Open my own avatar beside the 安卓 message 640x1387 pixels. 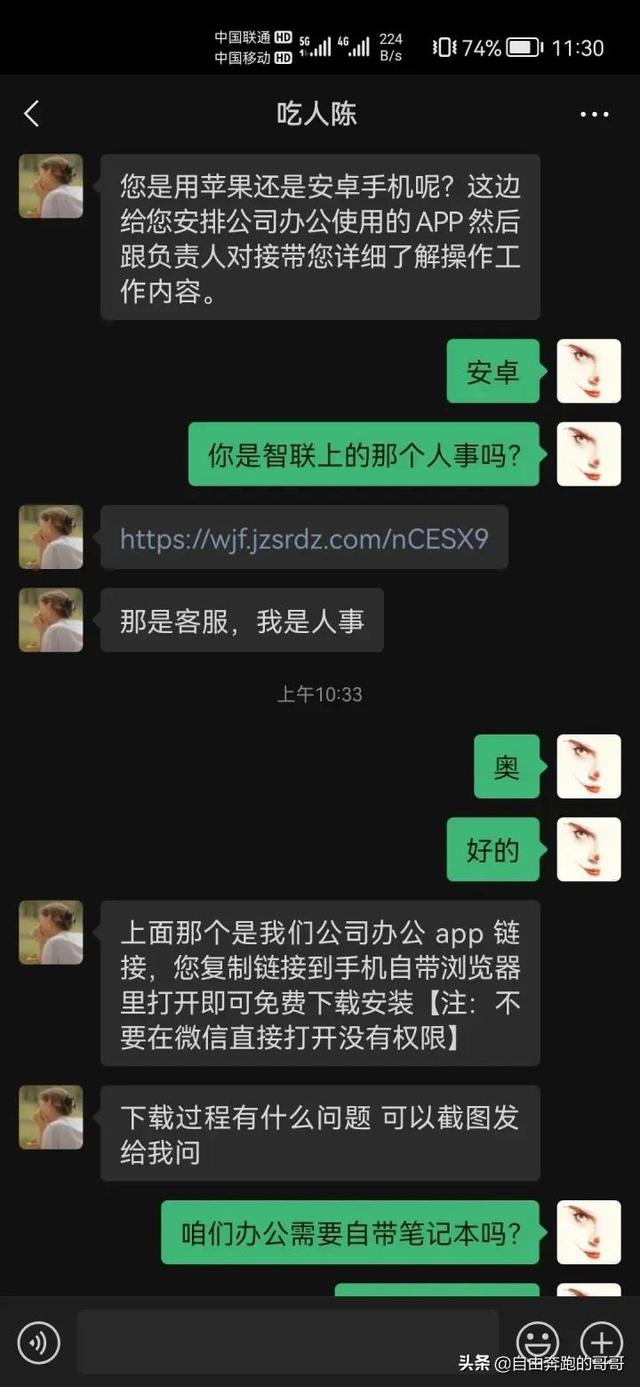(x=588, y=371)
